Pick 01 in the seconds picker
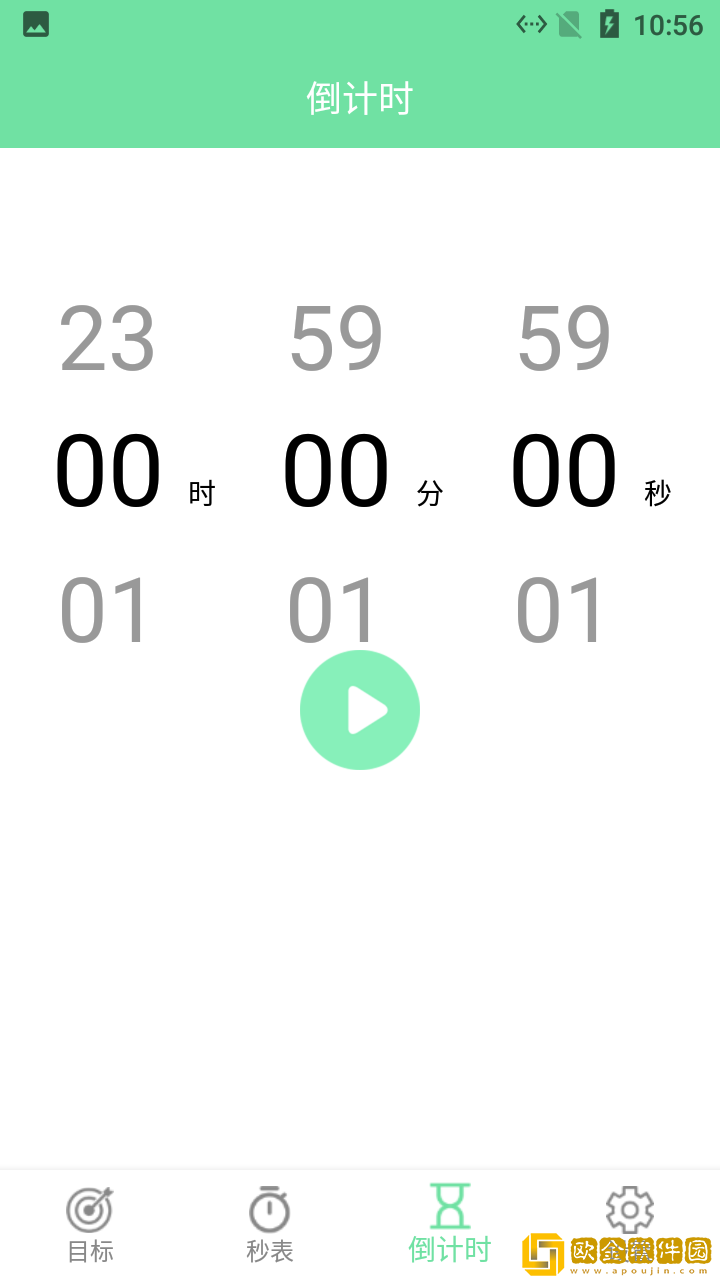 coord(561,609)
